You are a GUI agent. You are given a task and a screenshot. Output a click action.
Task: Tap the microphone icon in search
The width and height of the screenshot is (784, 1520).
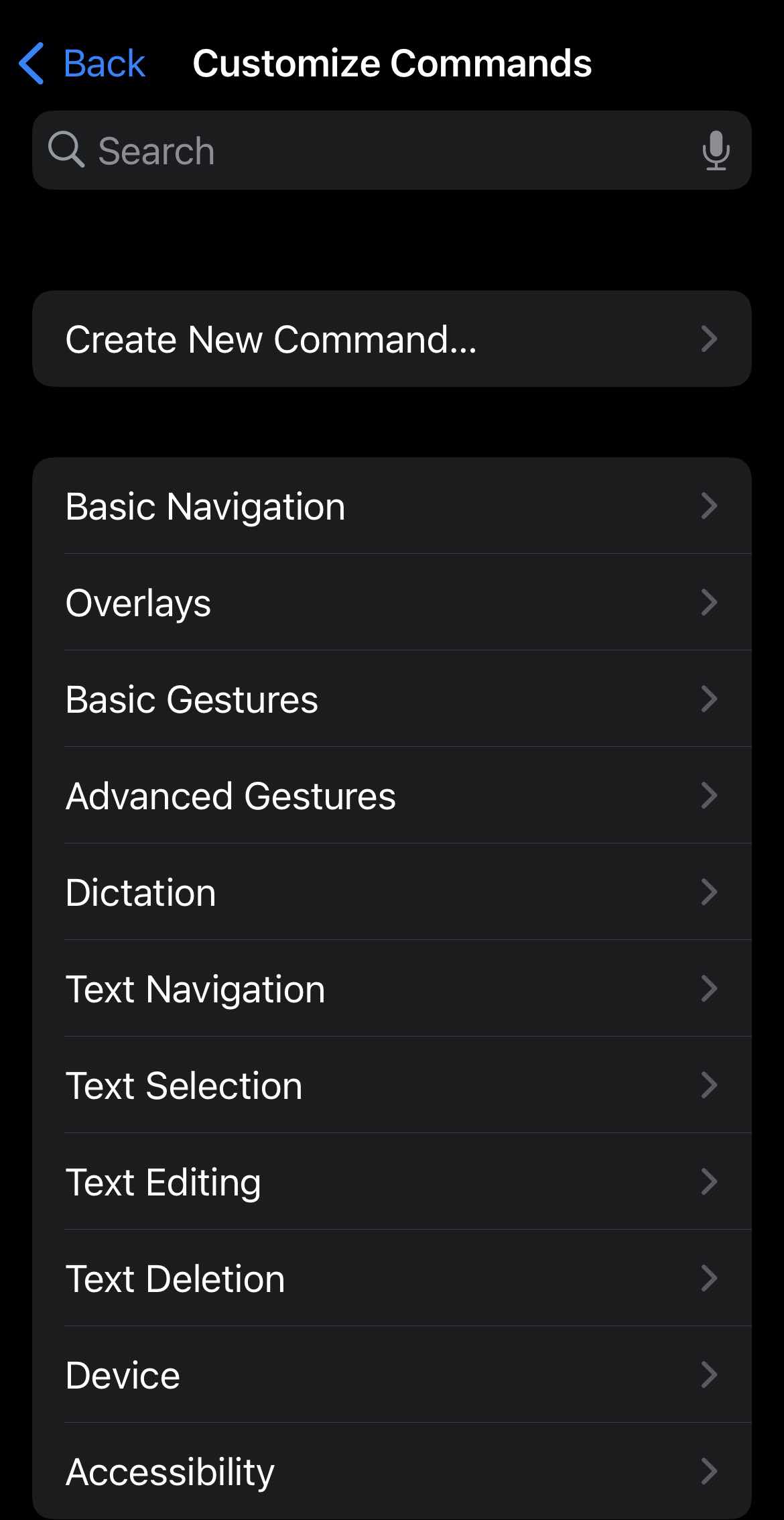715,151
